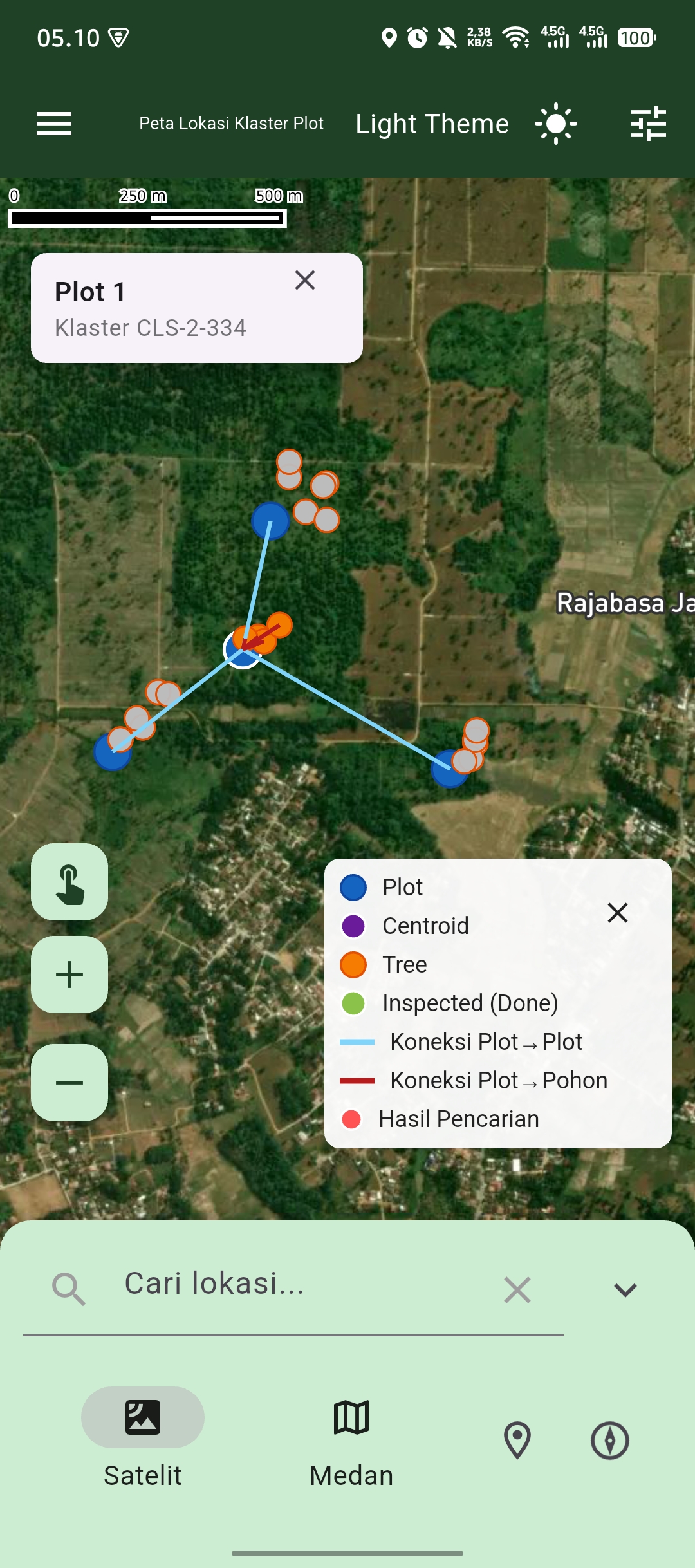The image size is (695, 1568).
Task: Click the blue Plot color dot in legend
Action: pyautogui.click(x=353, y=886)
